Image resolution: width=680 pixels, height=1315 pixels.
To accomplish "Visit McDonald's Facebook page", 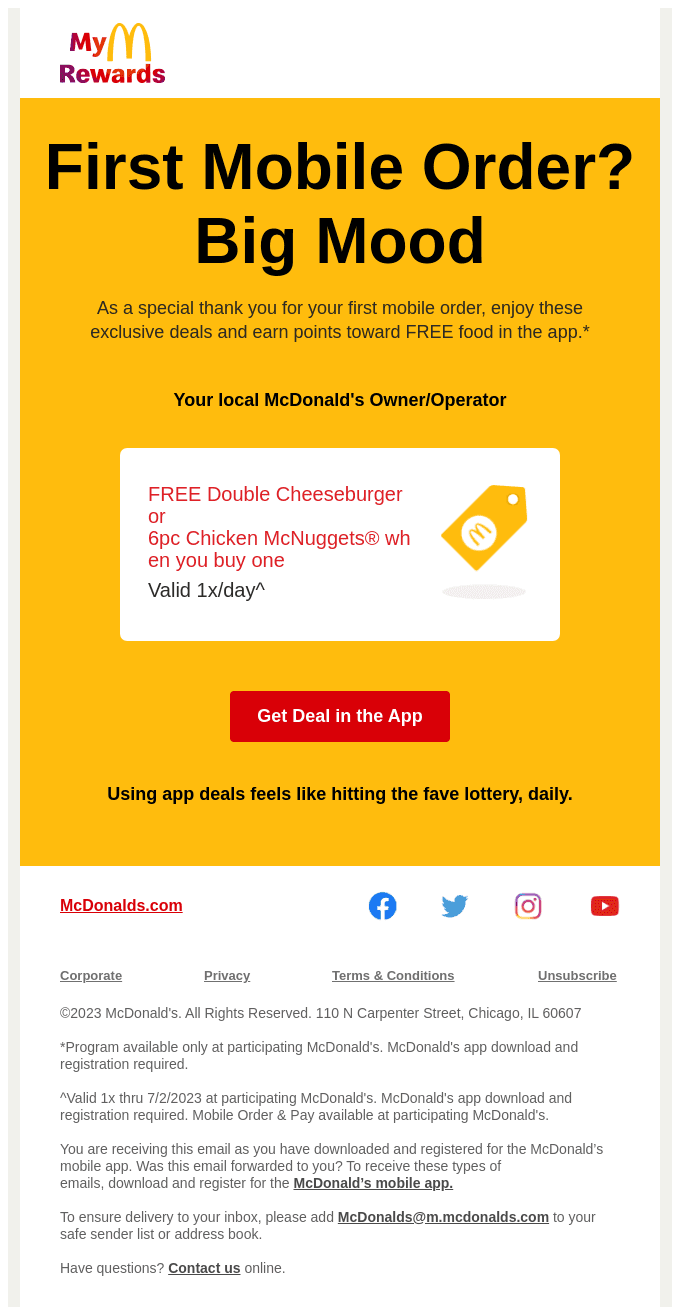I will (x=383, y=906).
